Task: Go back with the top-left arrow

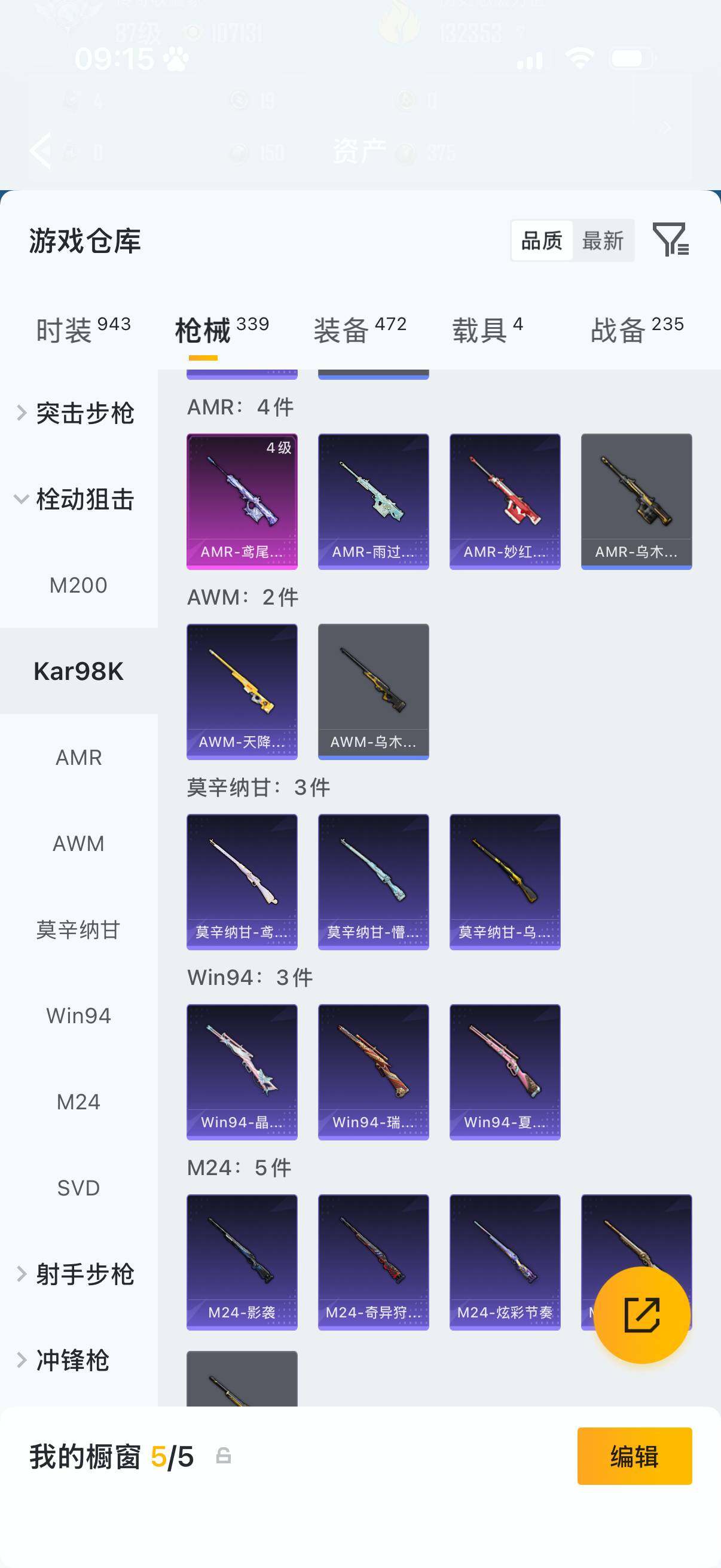Action: (41, 150)
